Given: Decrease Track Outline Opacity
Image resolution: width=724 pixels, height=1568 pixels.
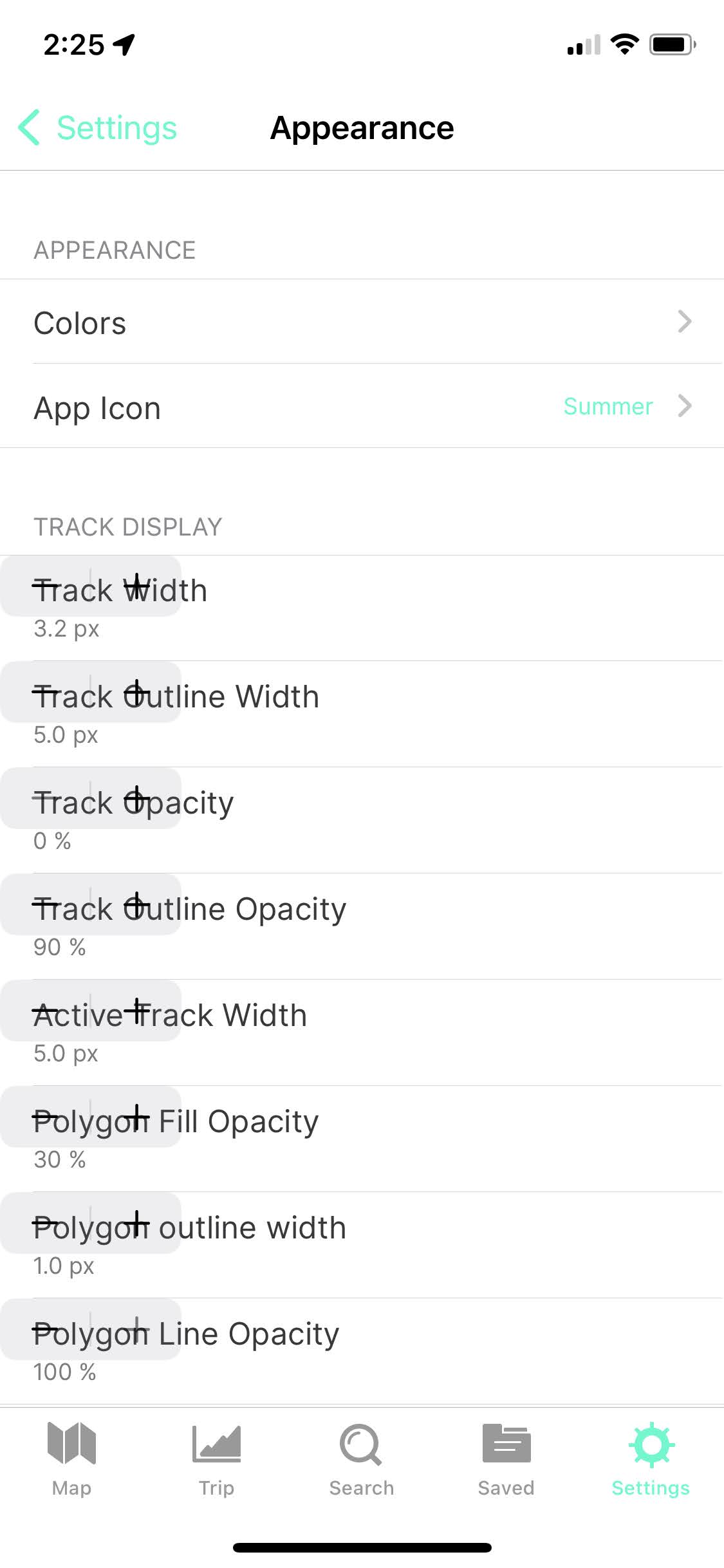Looking at the screenshot, I should pos(46,905).
